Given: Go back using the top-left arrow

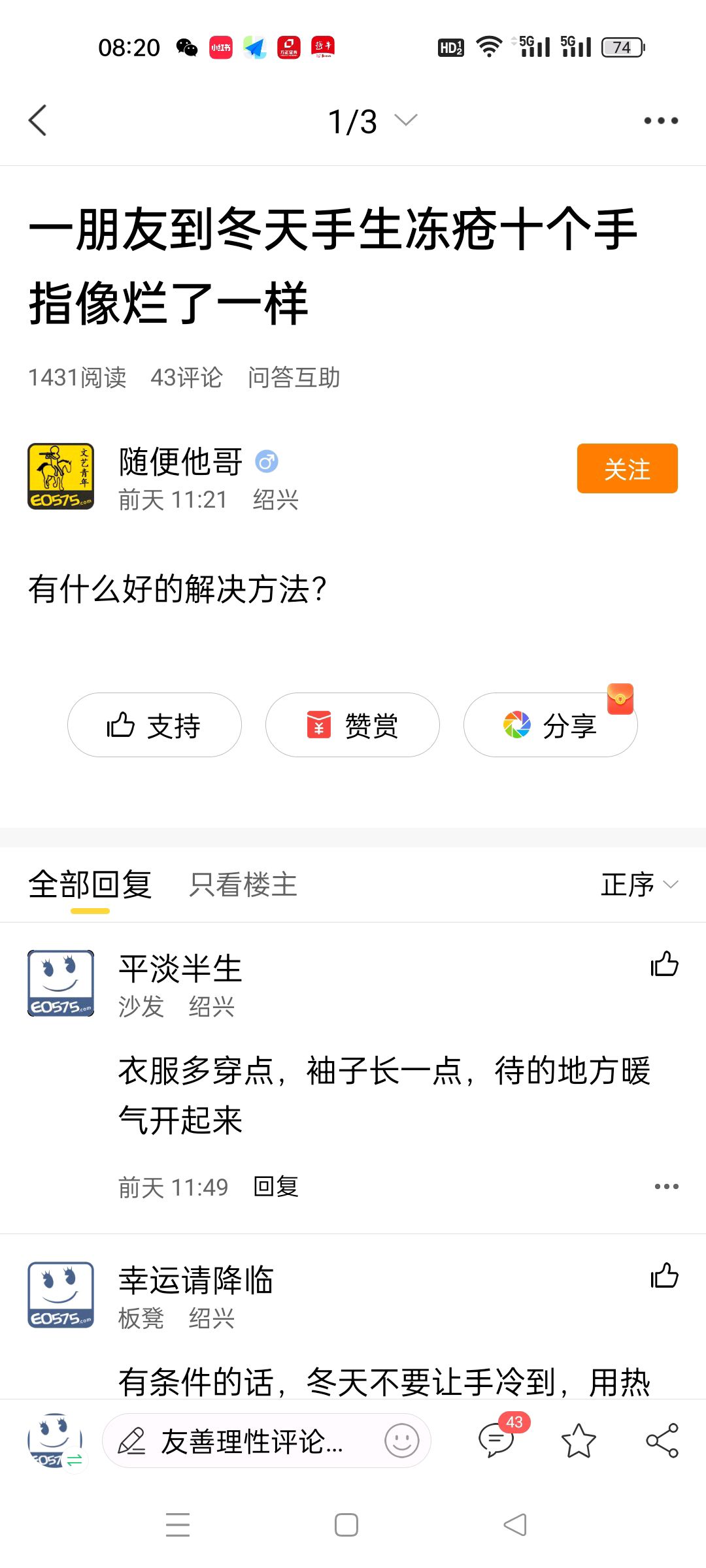Looking at the screenshot, I should coord(38,121).
